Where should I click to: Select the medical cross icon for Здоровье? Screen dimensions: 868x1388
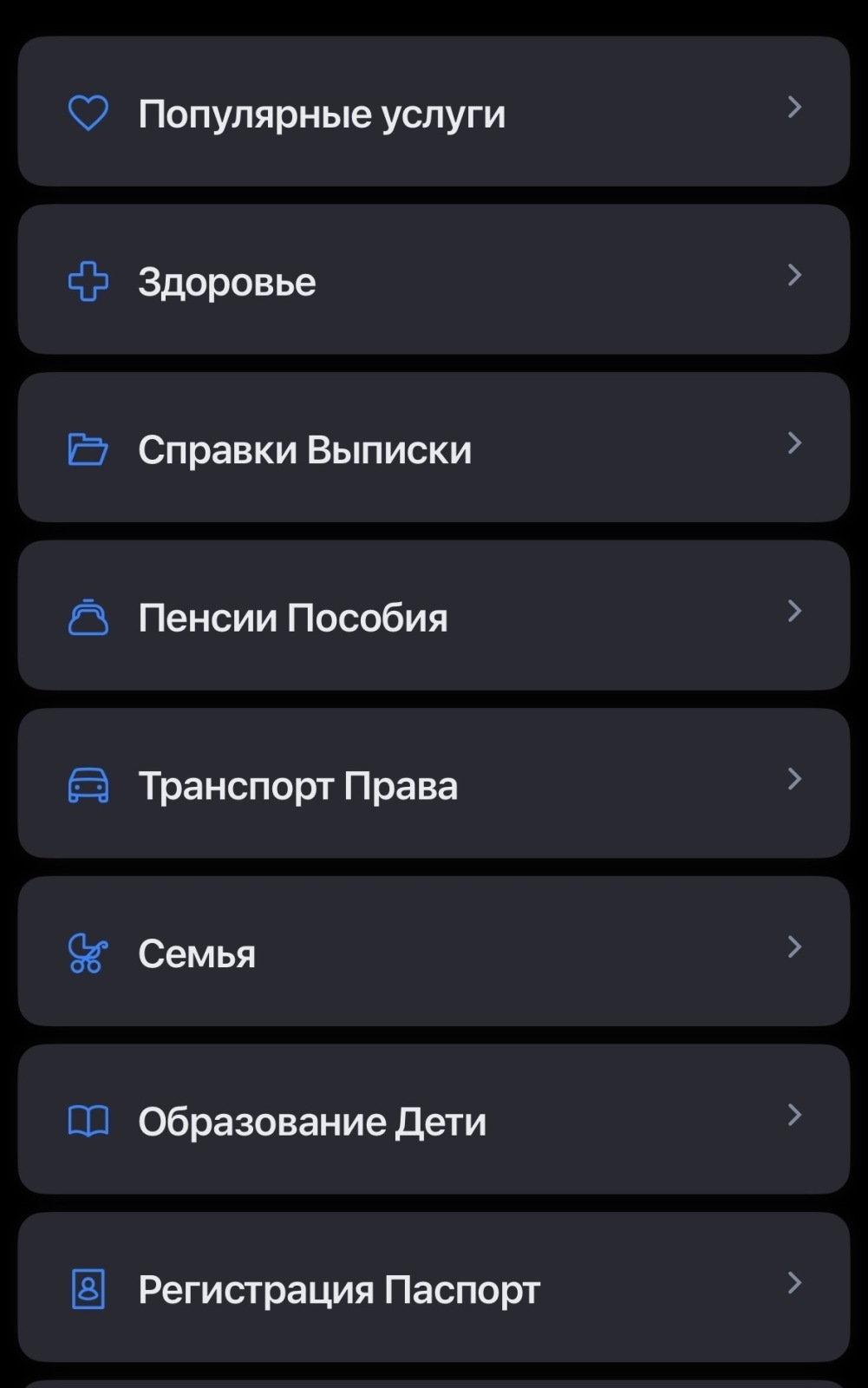(x=87, y=279)
